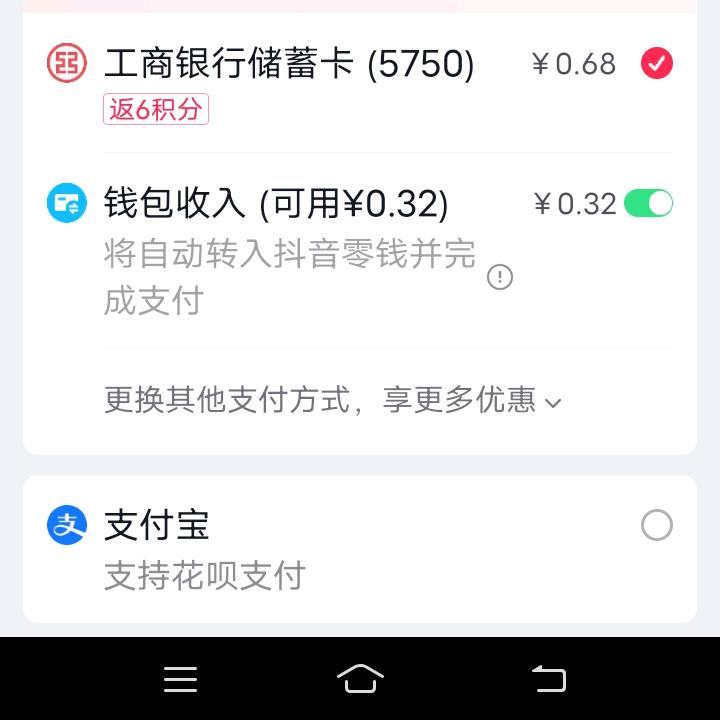Return to the home screen
Viewport: 720px width, 720px height.
(x=360, y=679)
